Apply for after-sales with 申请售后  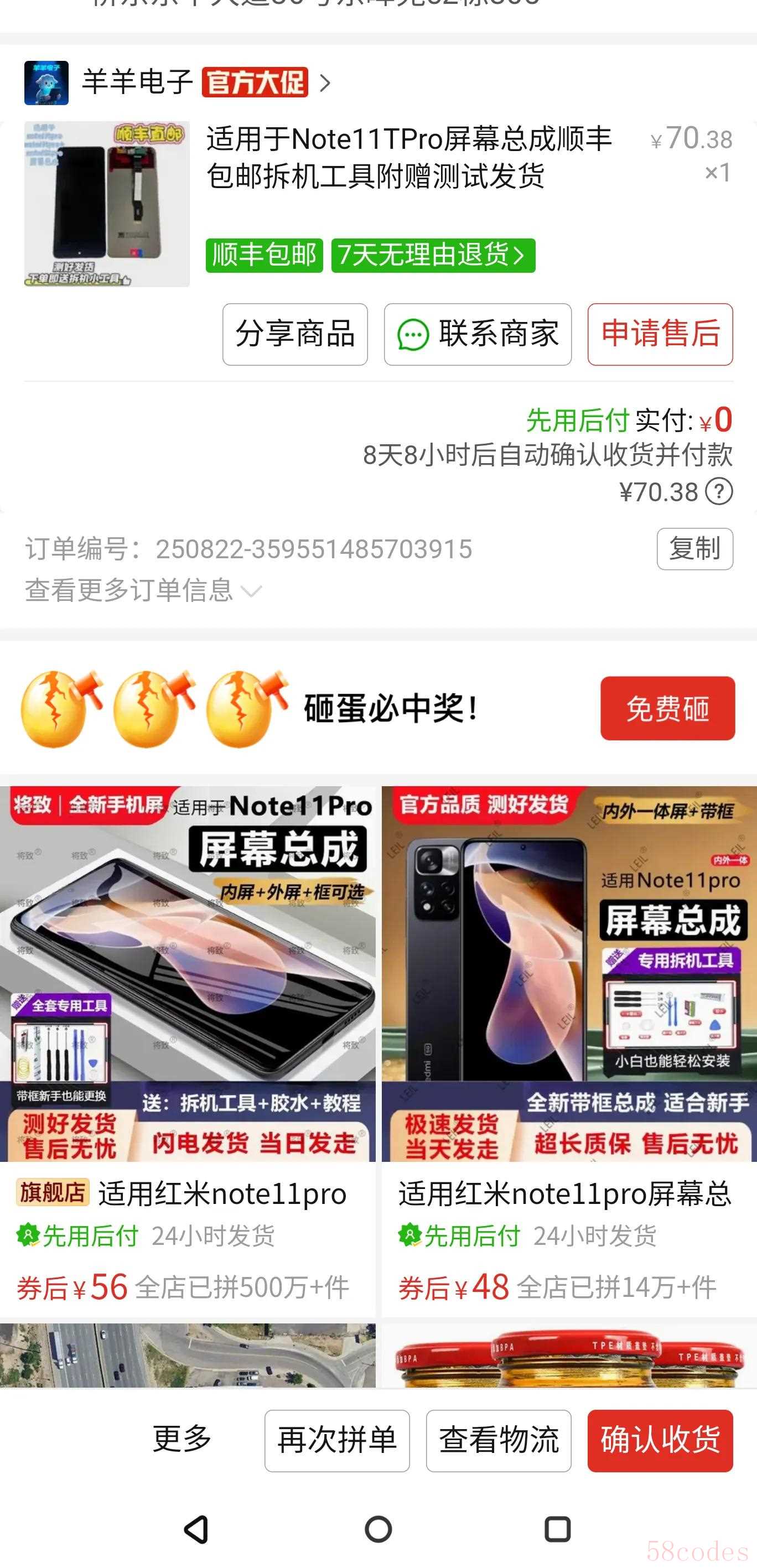tap(660, 334)
